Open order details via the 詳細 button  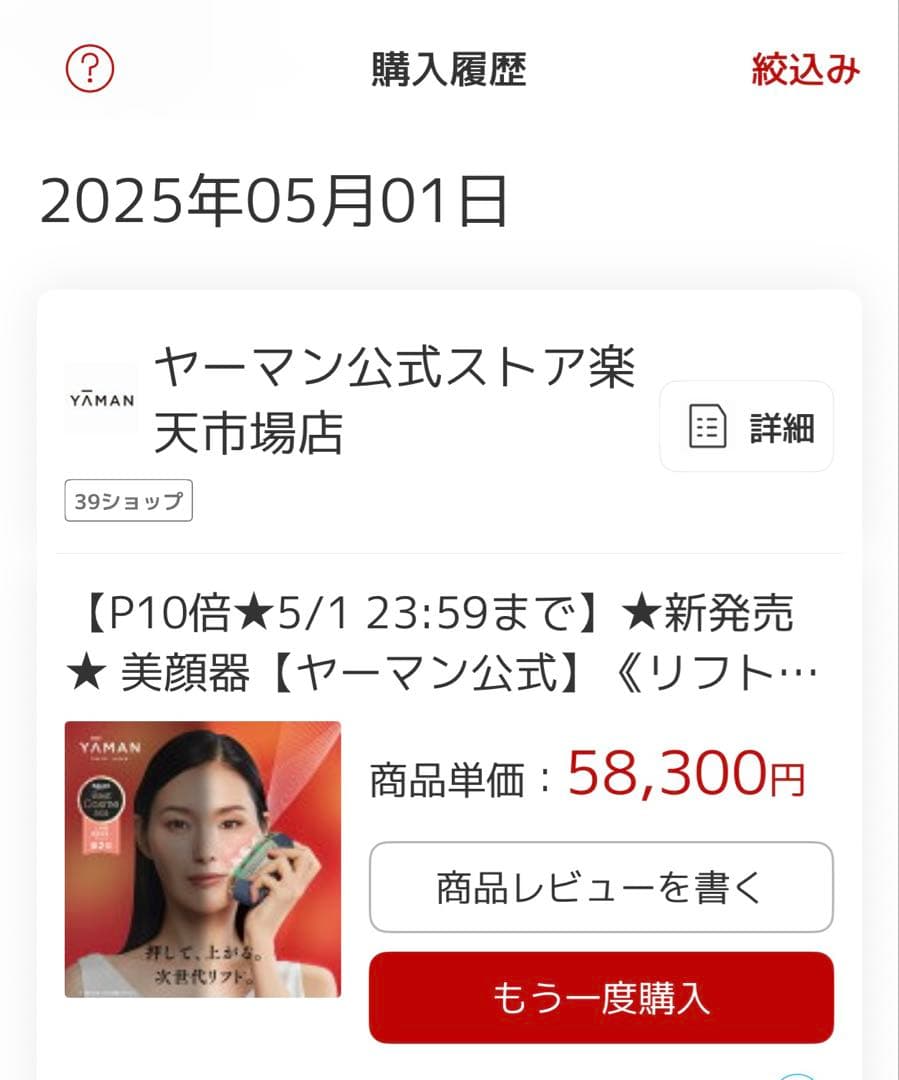(746, 428)
